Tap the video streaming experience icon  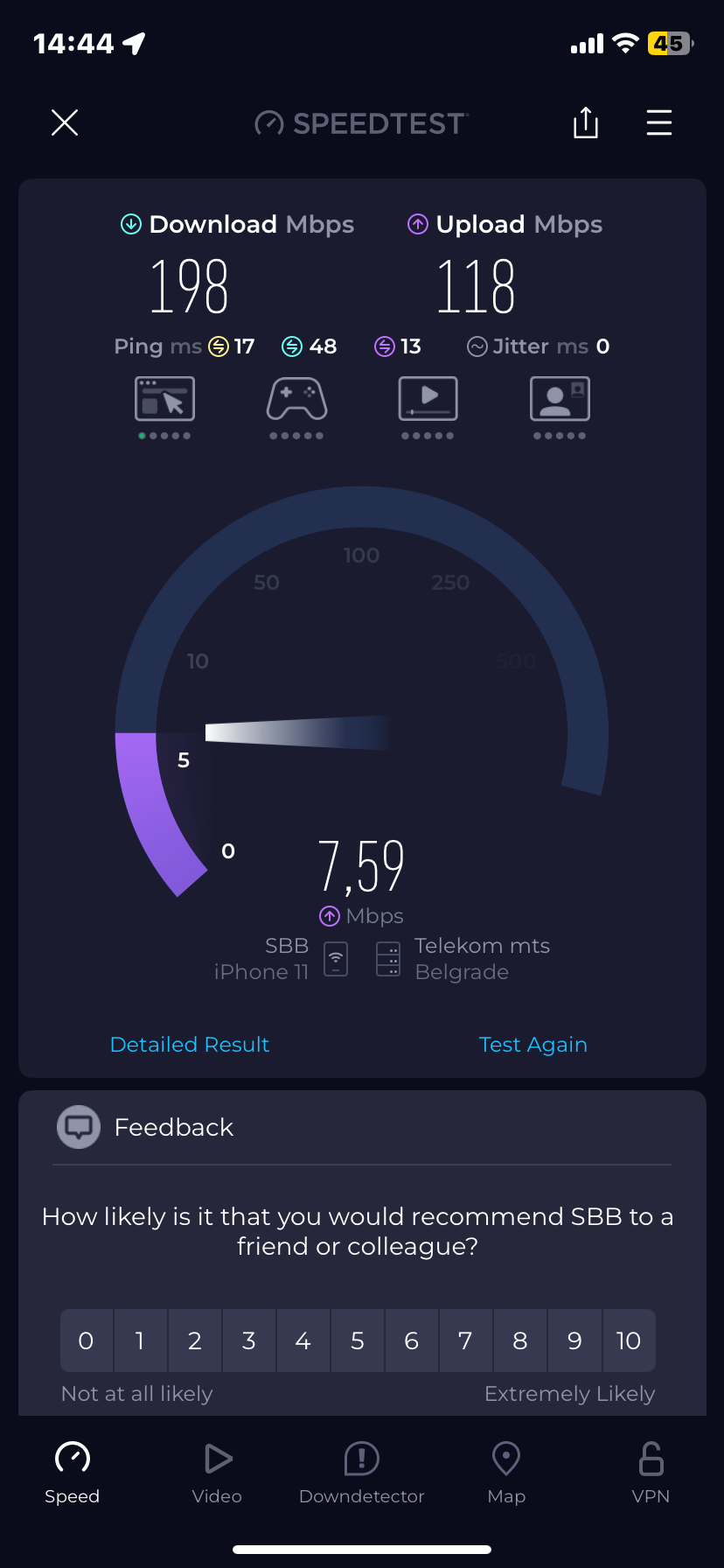pos(428,399)
